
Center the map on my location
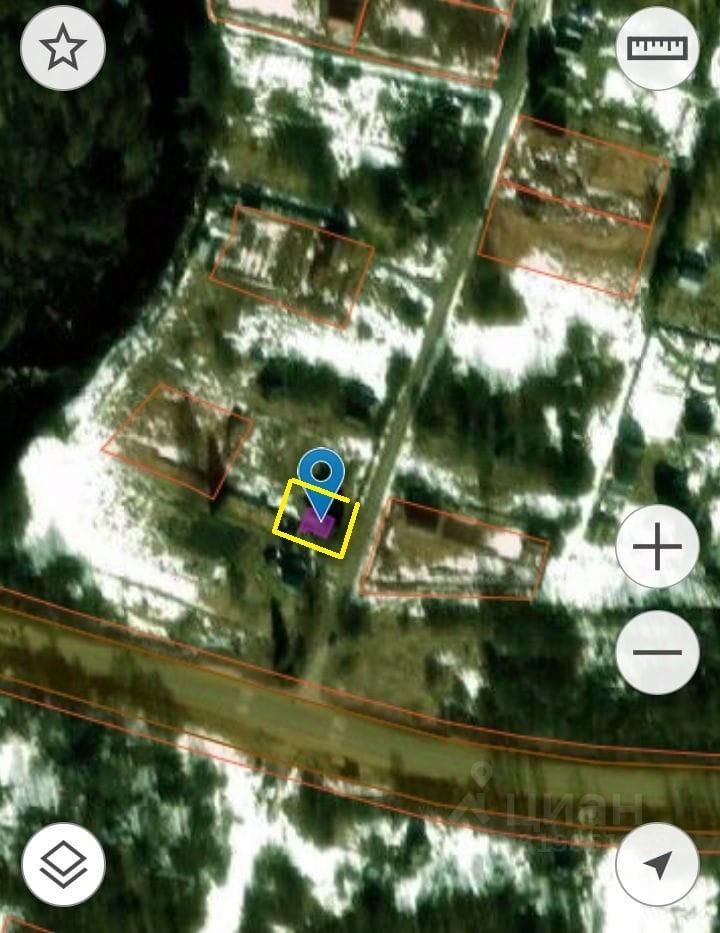click(x=657, y=865)
